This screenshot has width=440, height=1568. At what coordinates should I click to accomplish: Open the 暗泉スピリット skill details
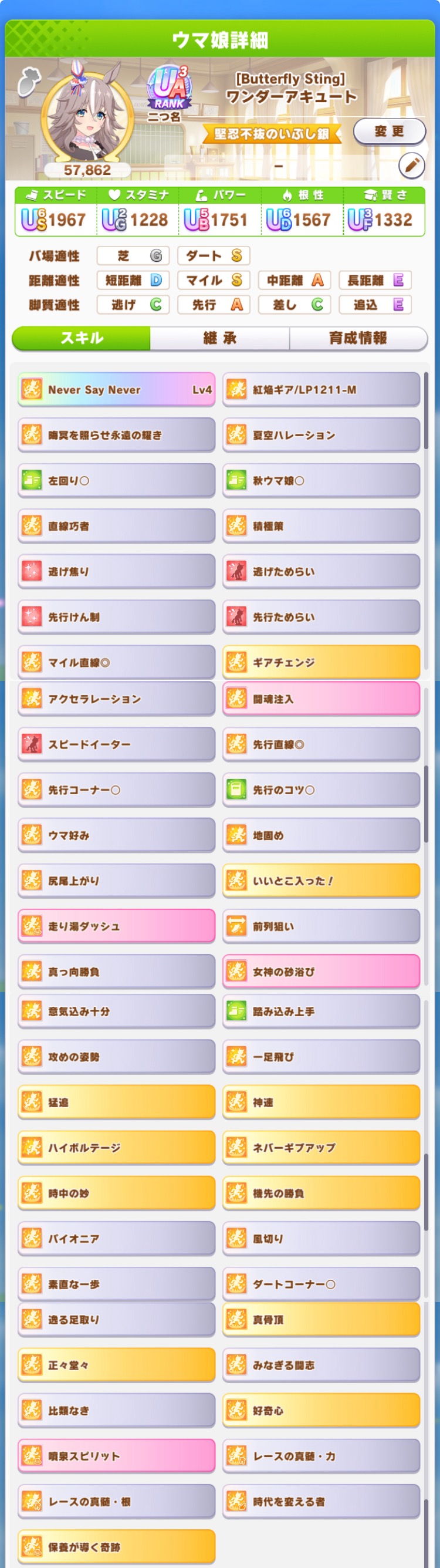click(116, 1456)
